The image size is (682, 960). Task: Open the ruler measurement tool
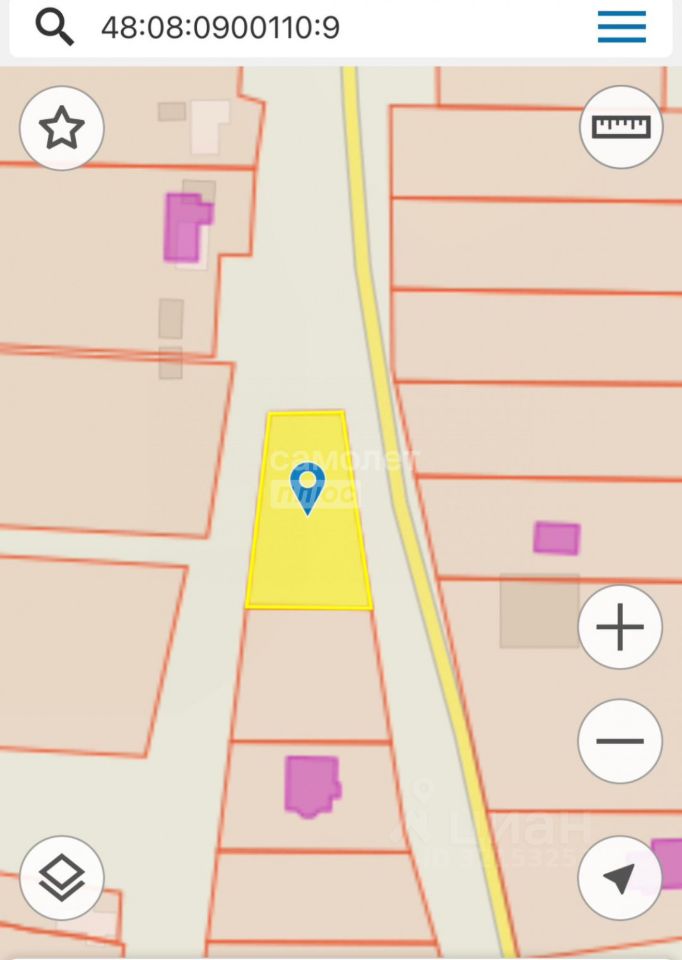621,127
